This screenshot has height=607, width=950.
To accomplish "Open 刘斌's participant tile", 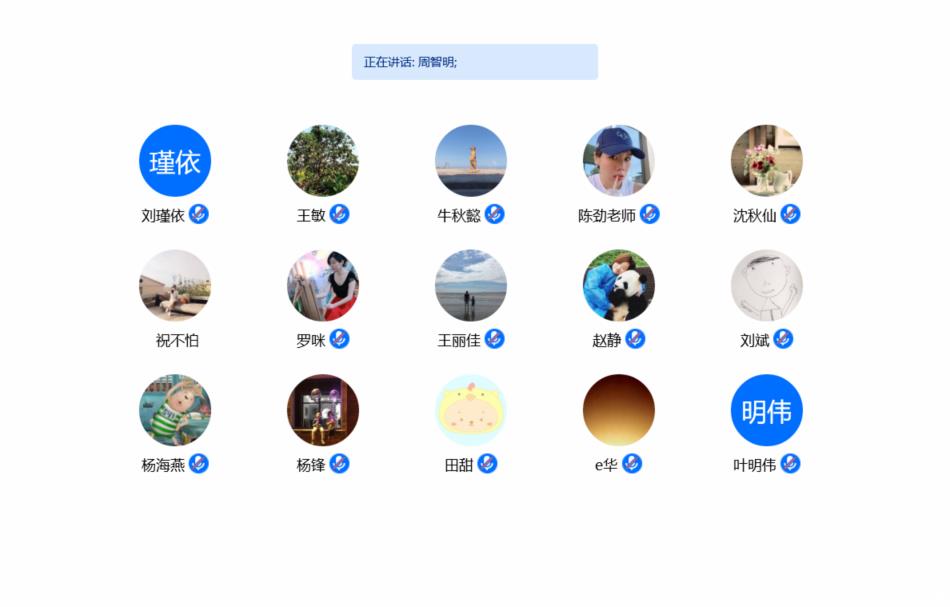I will click(767, 285).
